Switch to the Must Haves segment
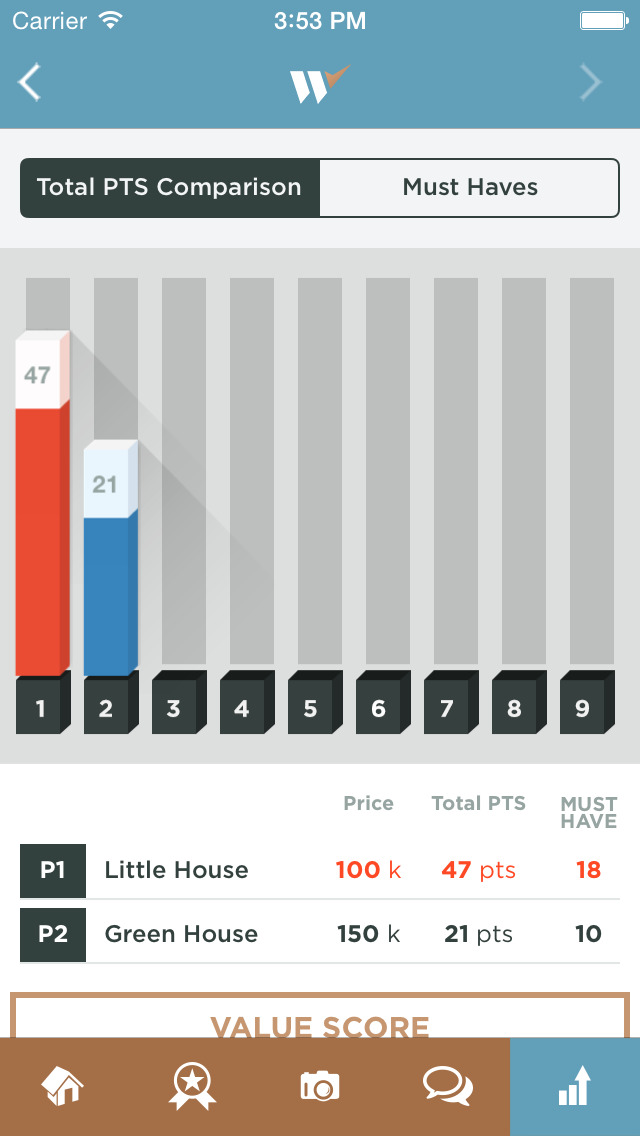640x1136 pixels. (x=470, y=188)
